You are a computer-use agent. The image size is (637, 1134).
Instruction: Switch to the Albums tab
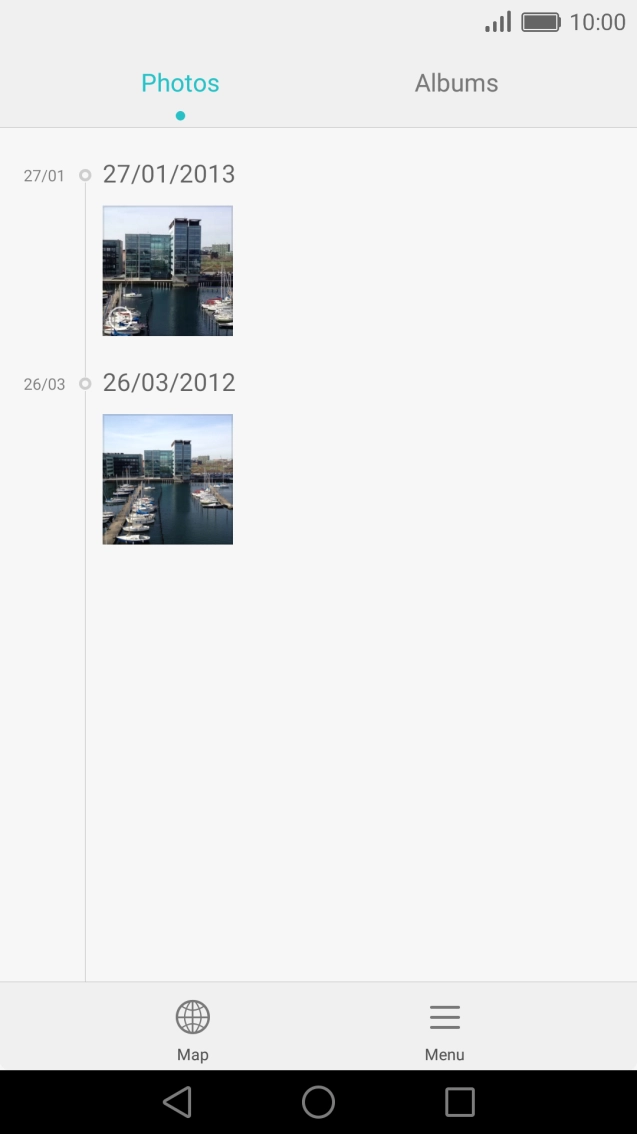tap(456, 84)
